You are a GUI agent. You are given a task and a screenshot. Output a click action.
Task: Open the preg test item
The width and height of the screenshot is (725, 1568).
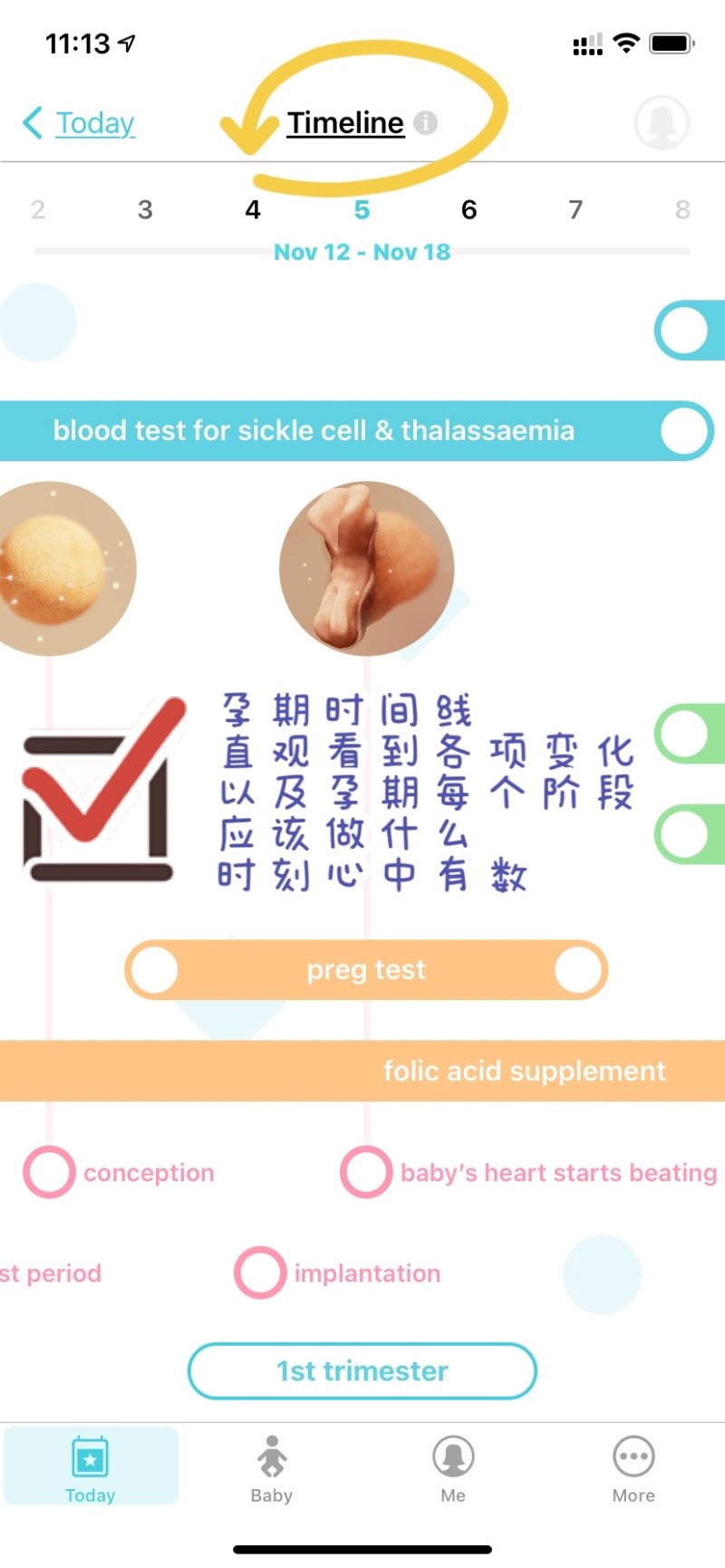(x=365, y=970)
